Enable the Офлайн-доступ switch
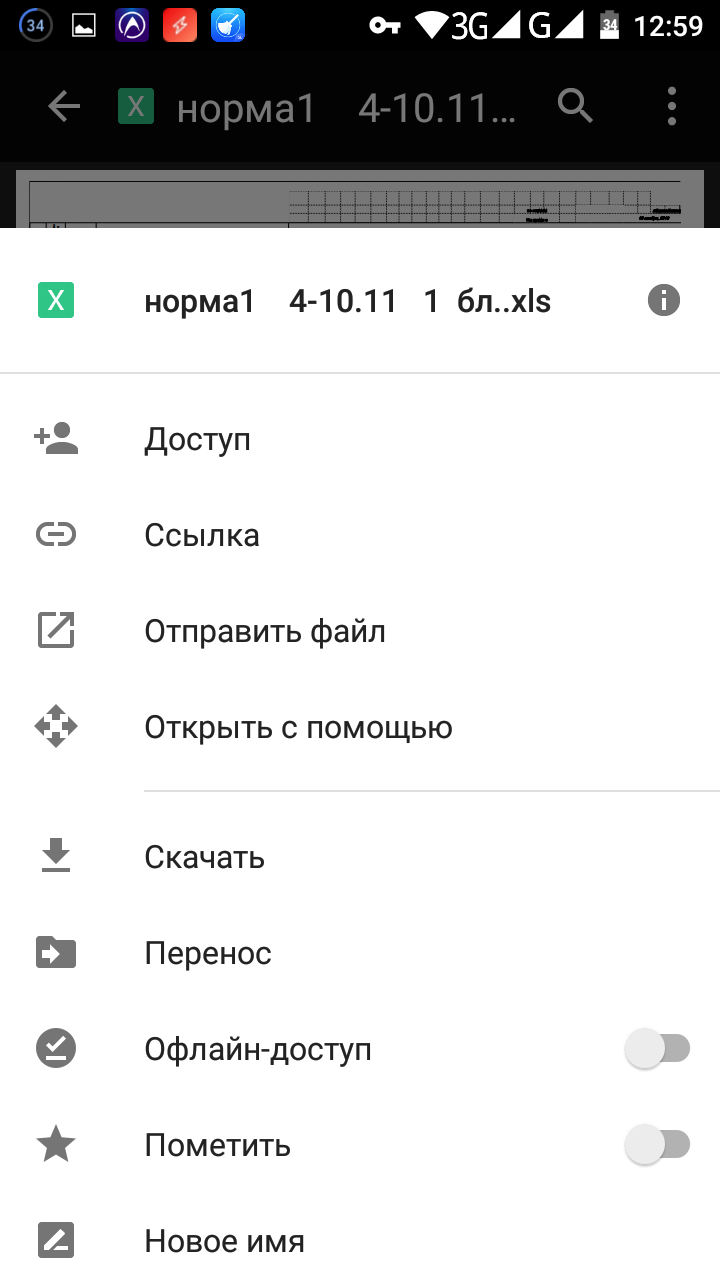The width and height of the screenshot is (720, 1280). [657, 1049]
